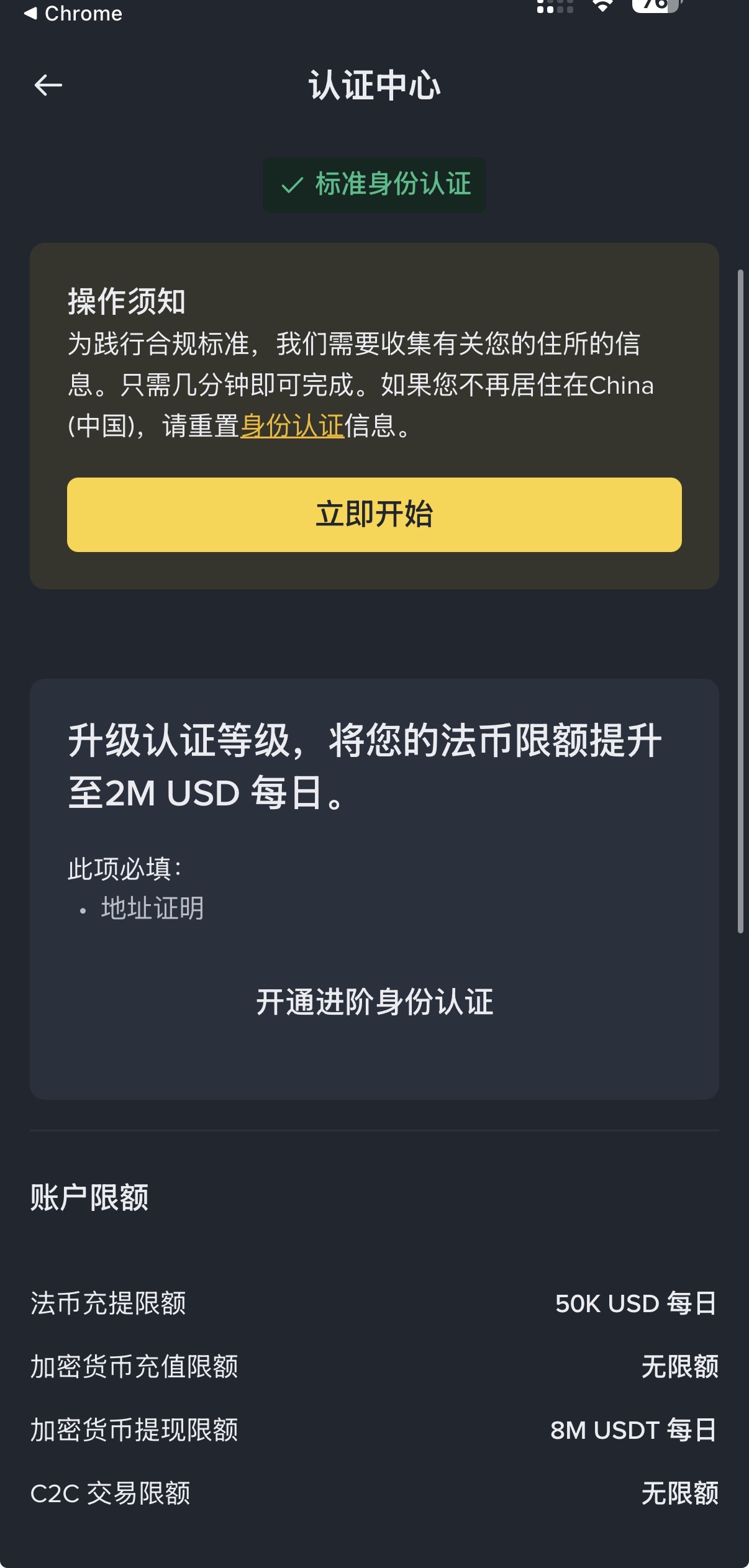This screenshot has height=1568, width=749.
Task: Tap 开通进阶身份认证 button
Action: pyautogui.click(x=374, y=1002)
